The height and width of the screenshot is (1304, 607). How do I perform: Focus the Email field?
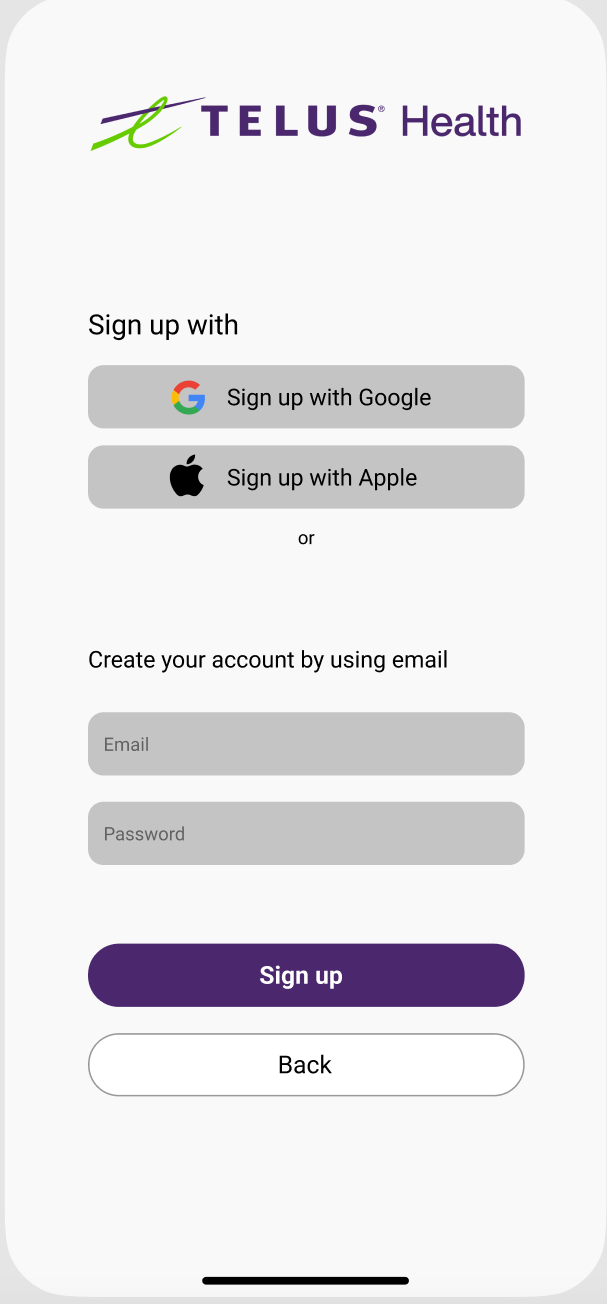(306, 744)
